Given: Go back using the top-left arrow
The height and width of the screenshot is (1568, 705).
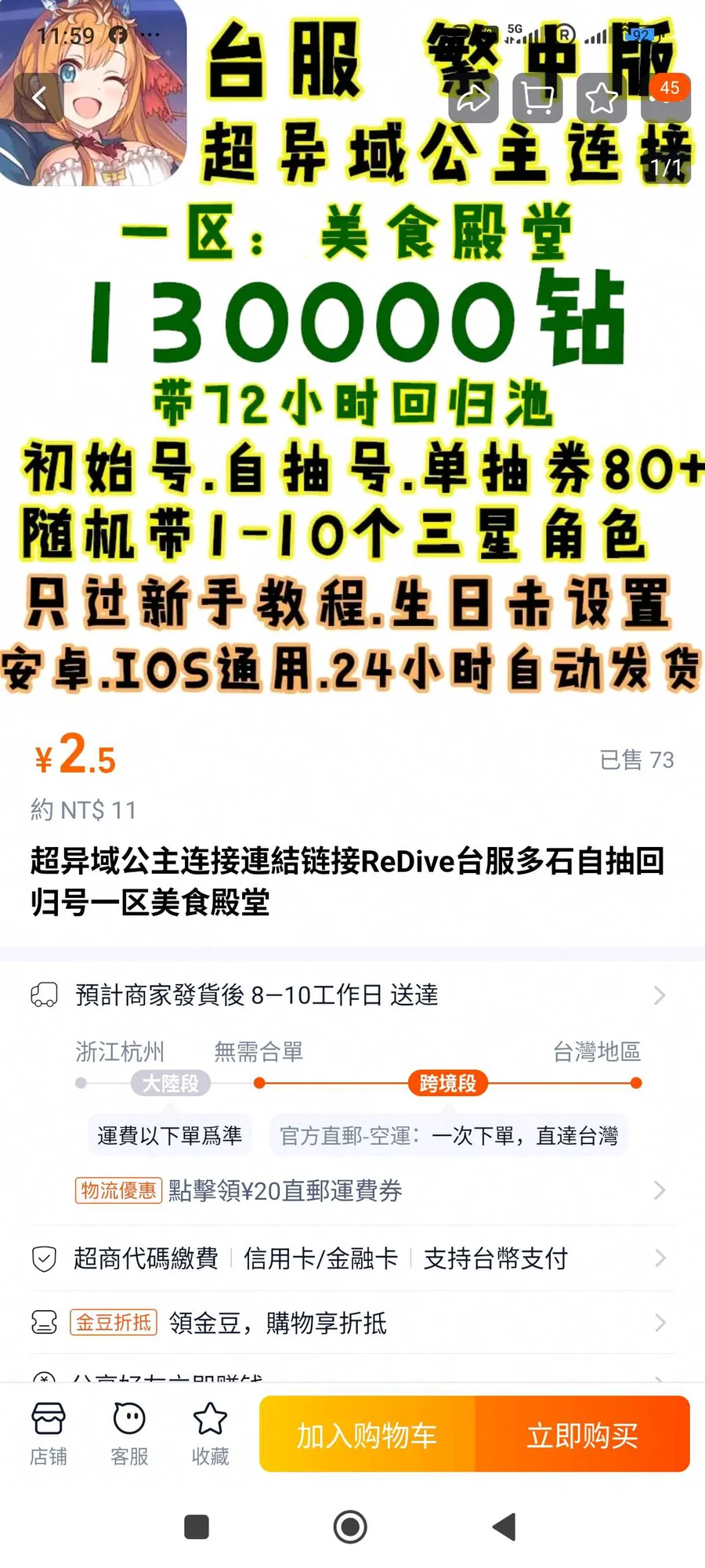Looking at the screenshot, I should pos(39,98).
